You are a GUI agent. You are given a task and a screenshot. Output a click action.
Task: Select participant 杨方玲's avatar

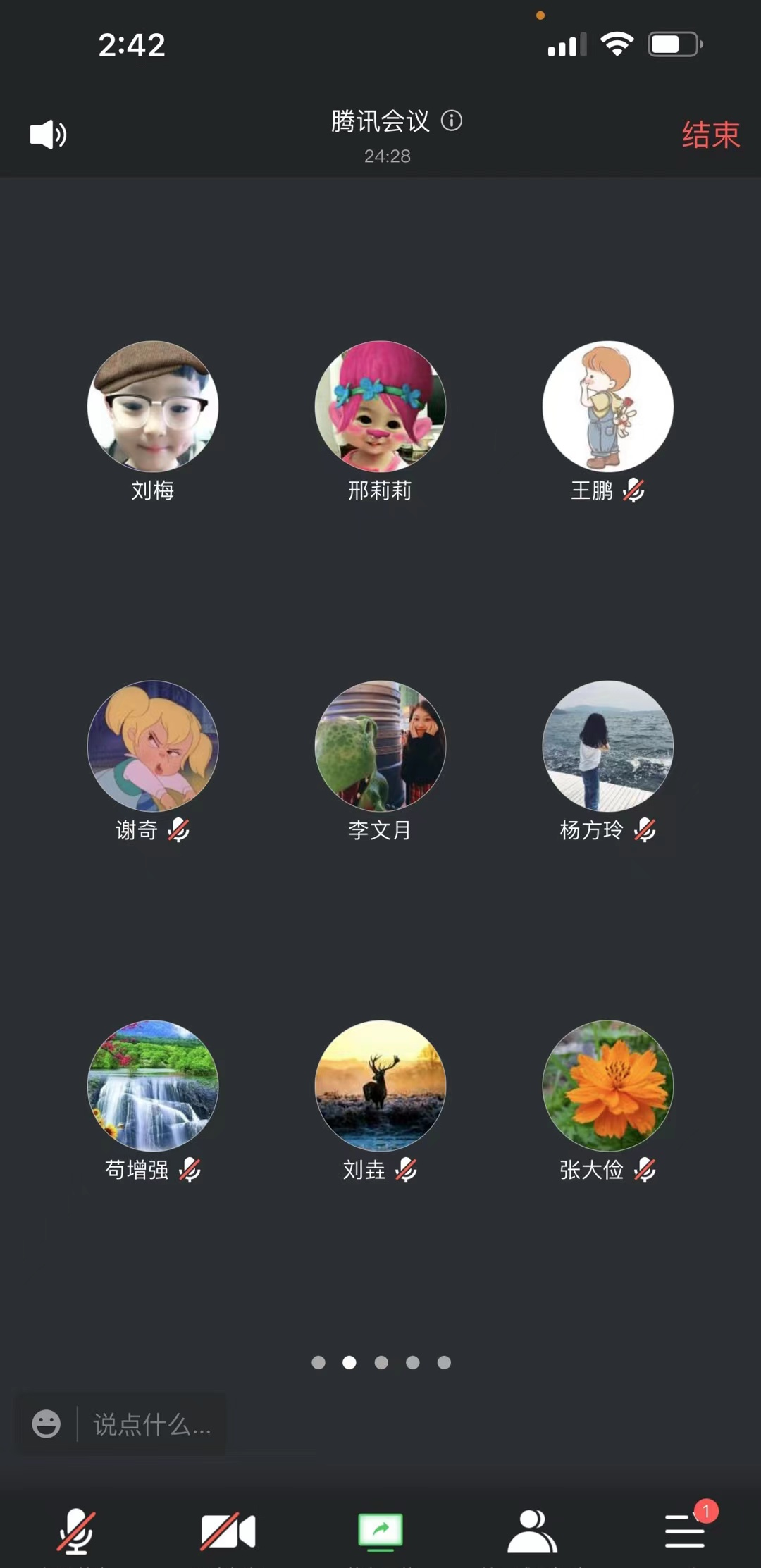(607, 746)
